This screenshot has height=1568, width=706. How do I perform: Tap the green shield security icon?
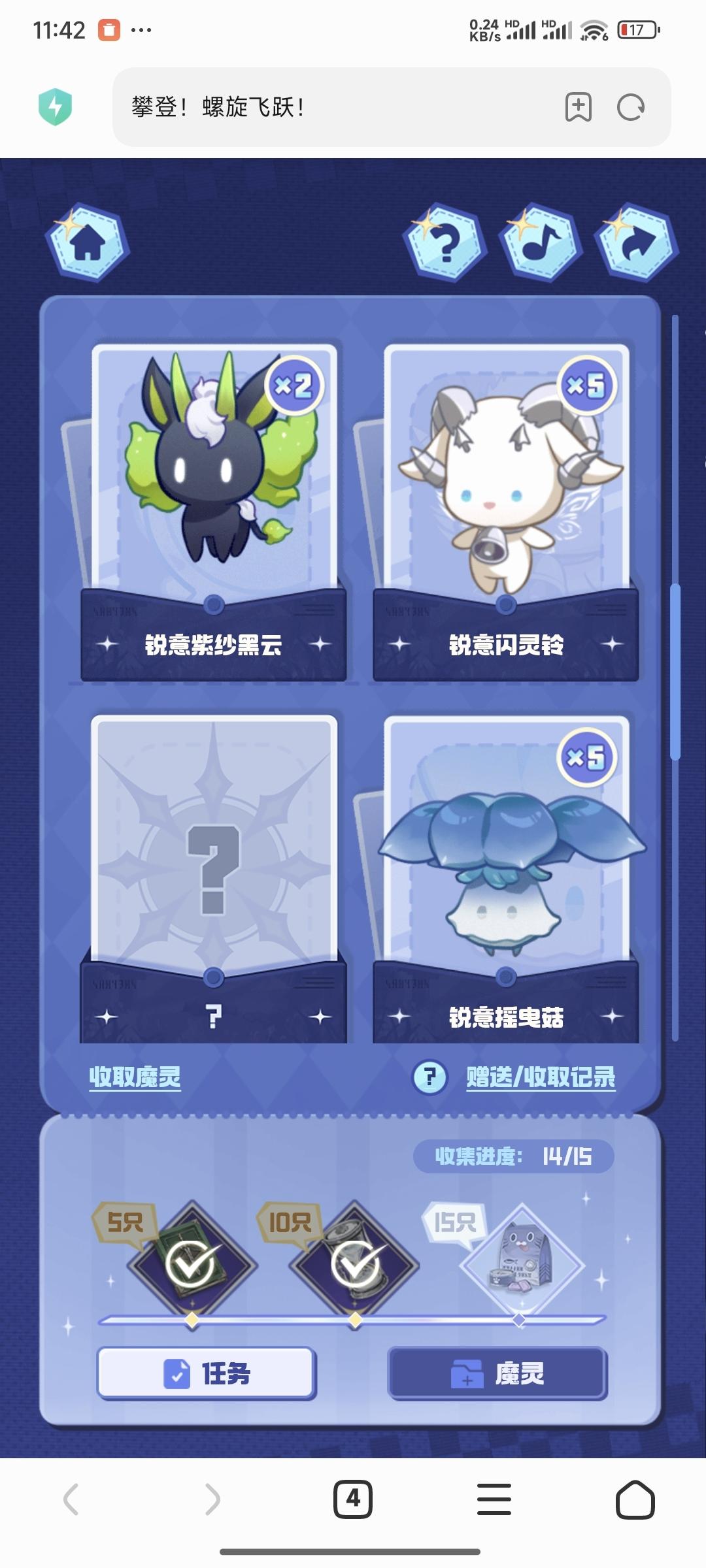(56, 107)
